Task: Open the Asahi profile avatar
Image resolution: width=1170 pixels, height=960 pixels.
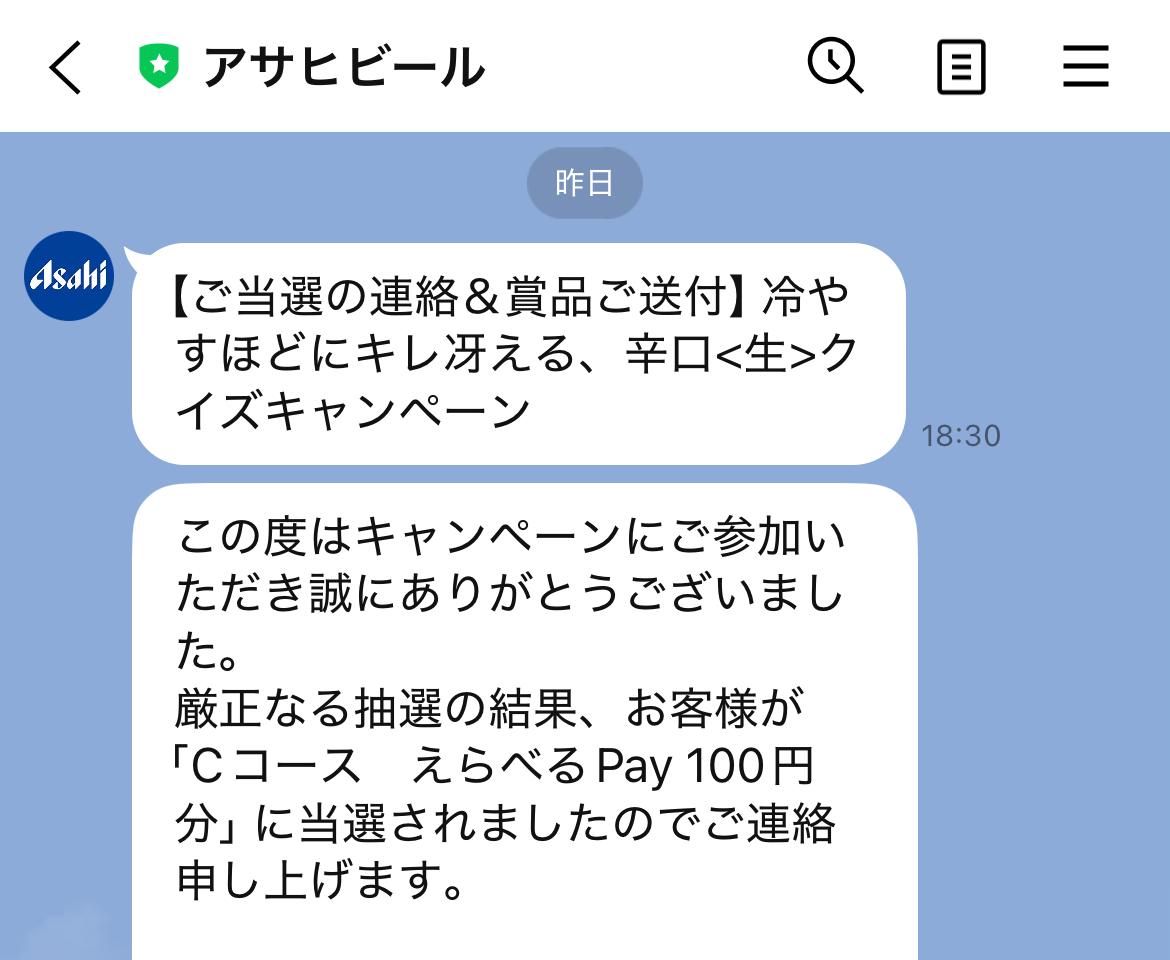Action: click(69, 276)
